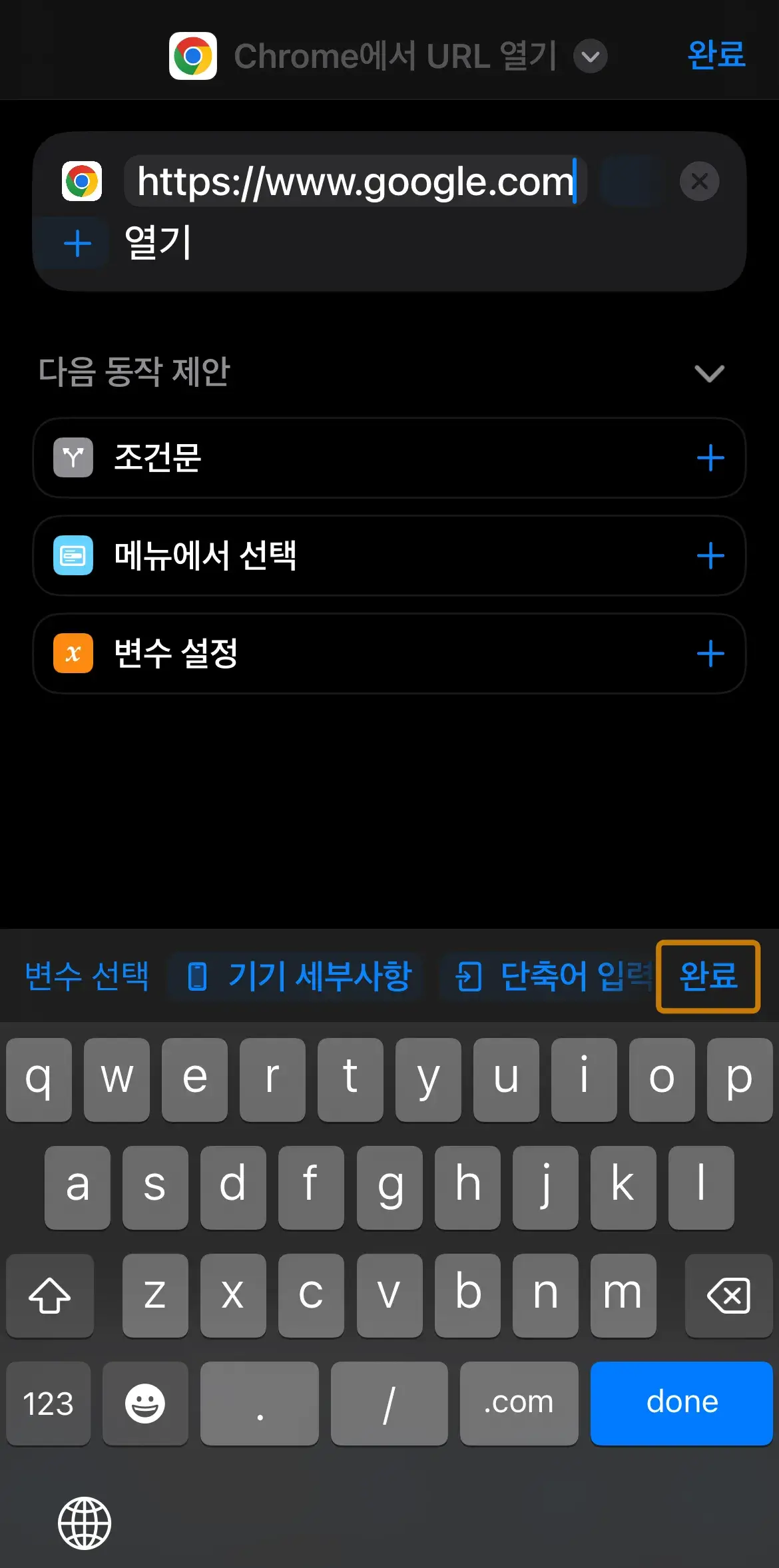Open the emoji keyboard
Screen dimensions: 779x1568
[145, 1403]
